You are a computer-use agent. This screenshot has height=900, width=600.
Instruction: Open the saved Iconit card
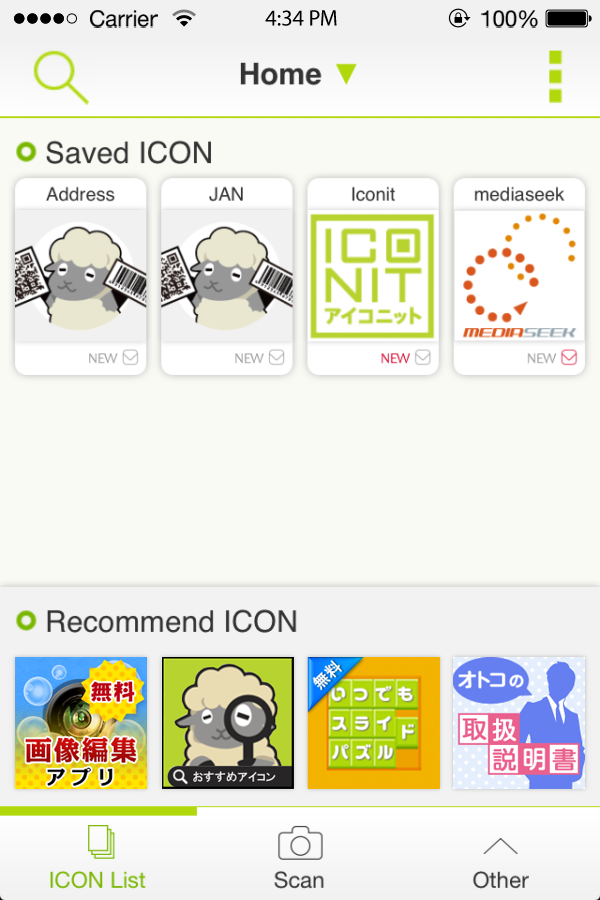(x=373, y=277)
